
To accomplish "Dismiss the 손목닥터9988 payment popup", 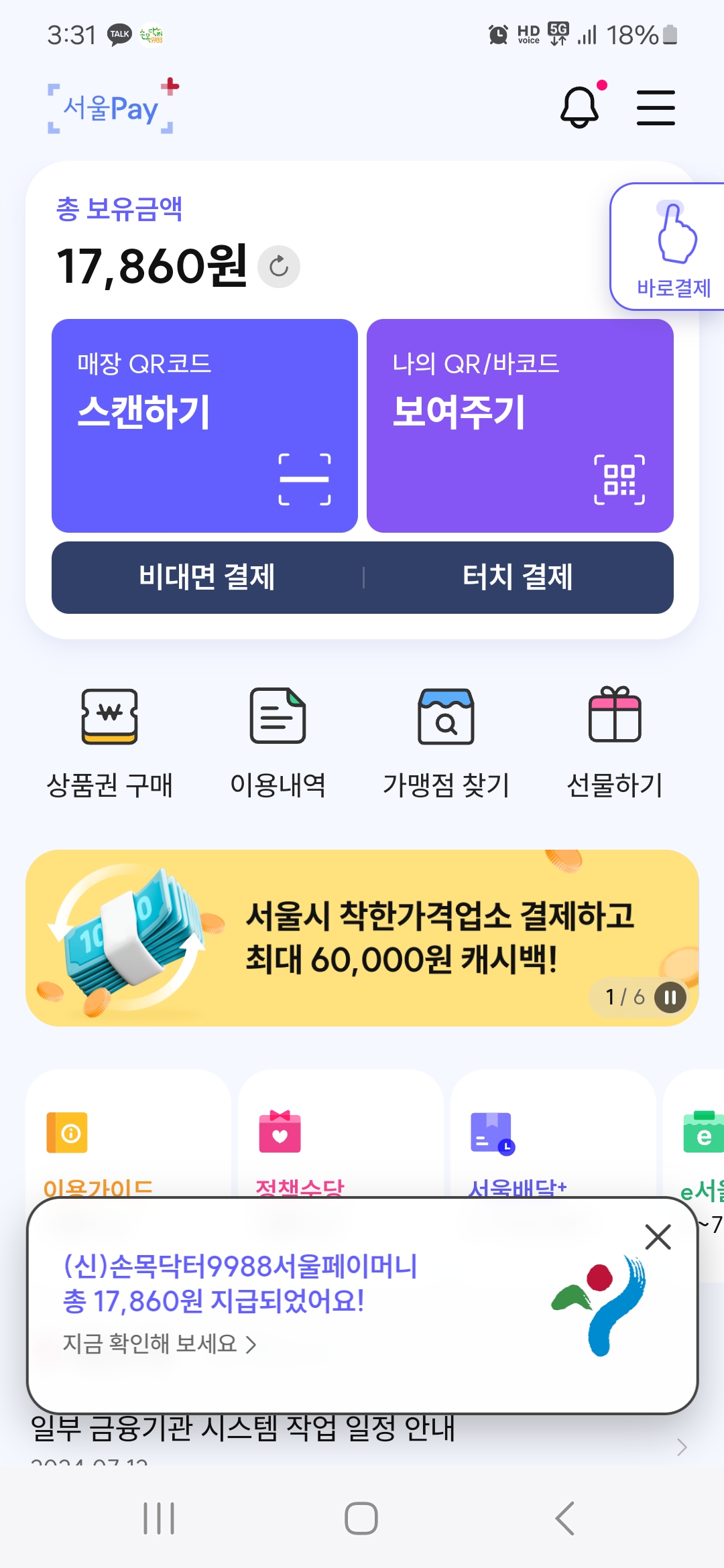I will (658, 1236).
